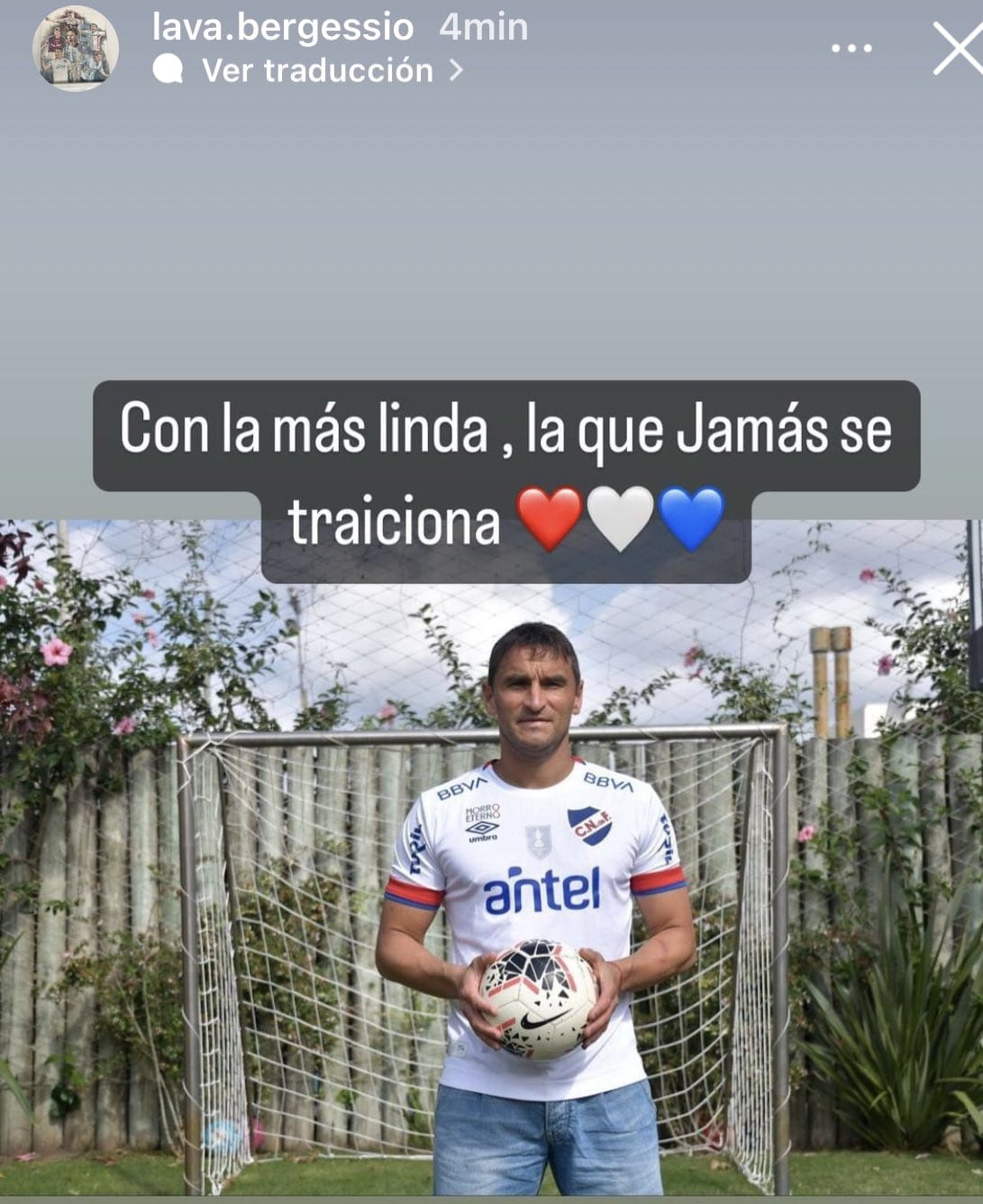Tap the lava.bergessio username
The height and width of the screenshot is (1204, 983).
282,27
